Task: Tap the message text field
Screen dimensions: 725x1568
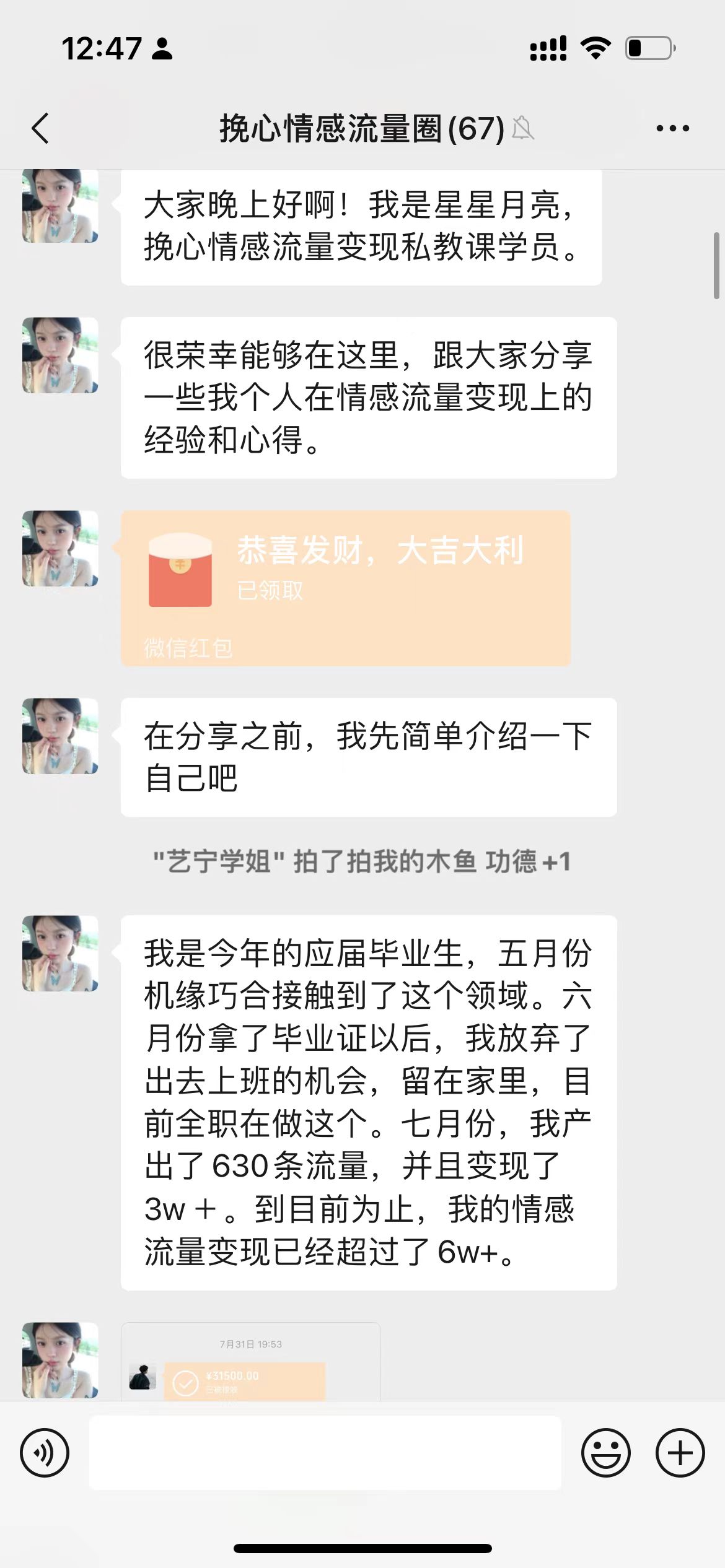Action: (x=325, y=1452)
